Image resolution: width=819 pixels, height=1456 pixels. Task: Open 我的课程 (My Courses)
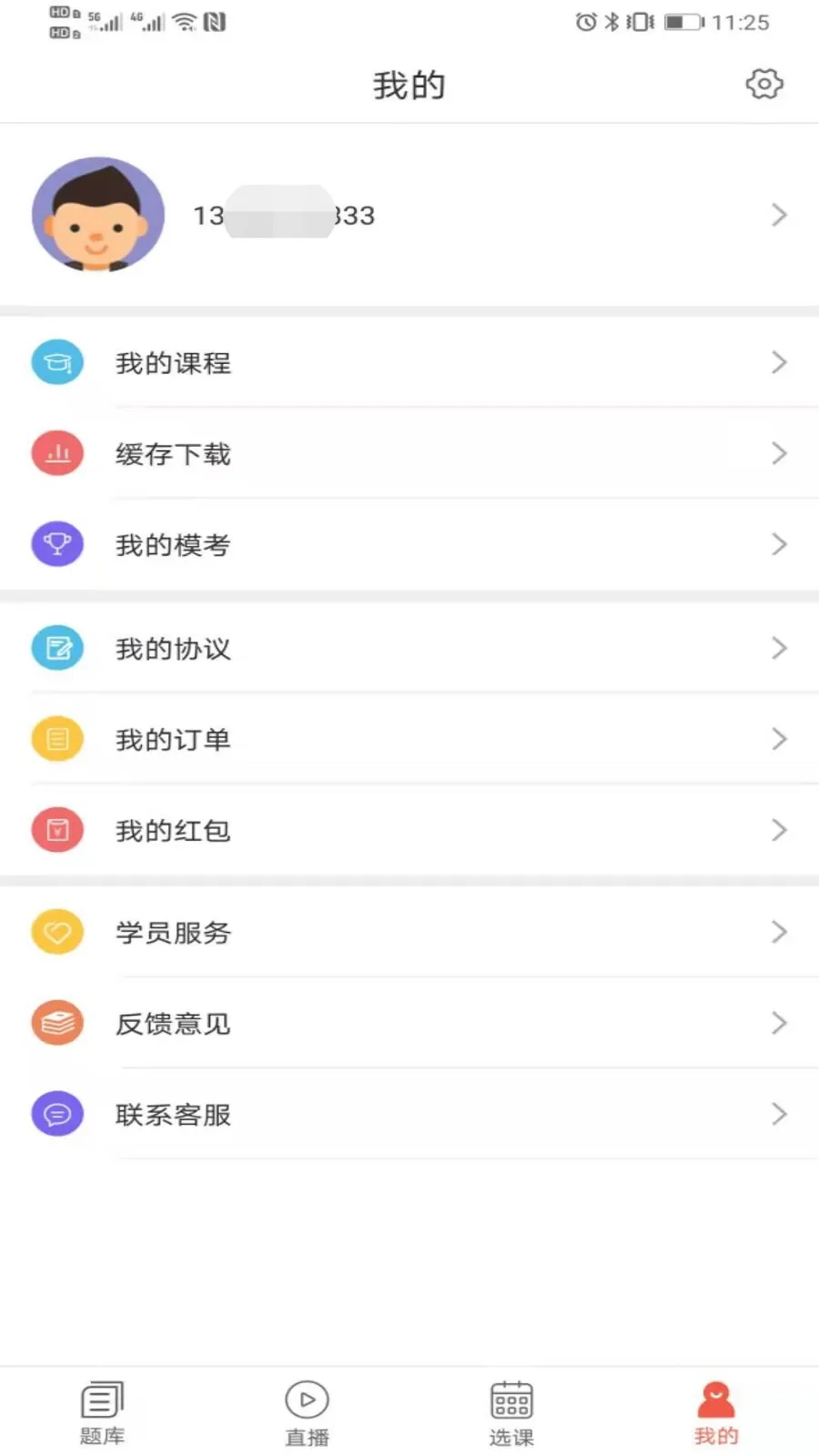coord(409,363)
